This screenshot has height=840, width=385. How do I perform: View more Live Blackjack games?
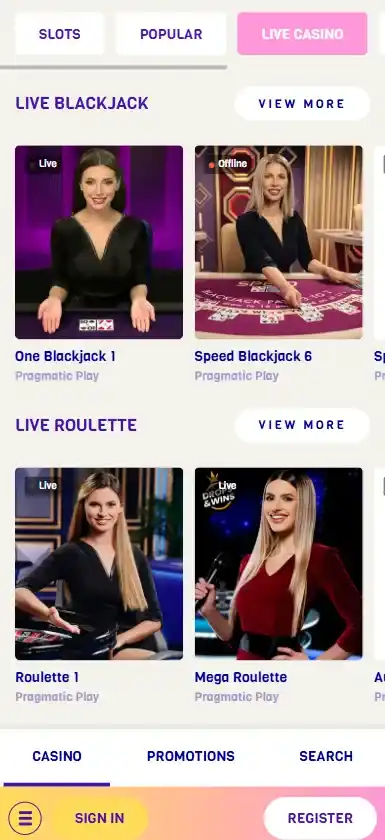[x=302, y=103]
